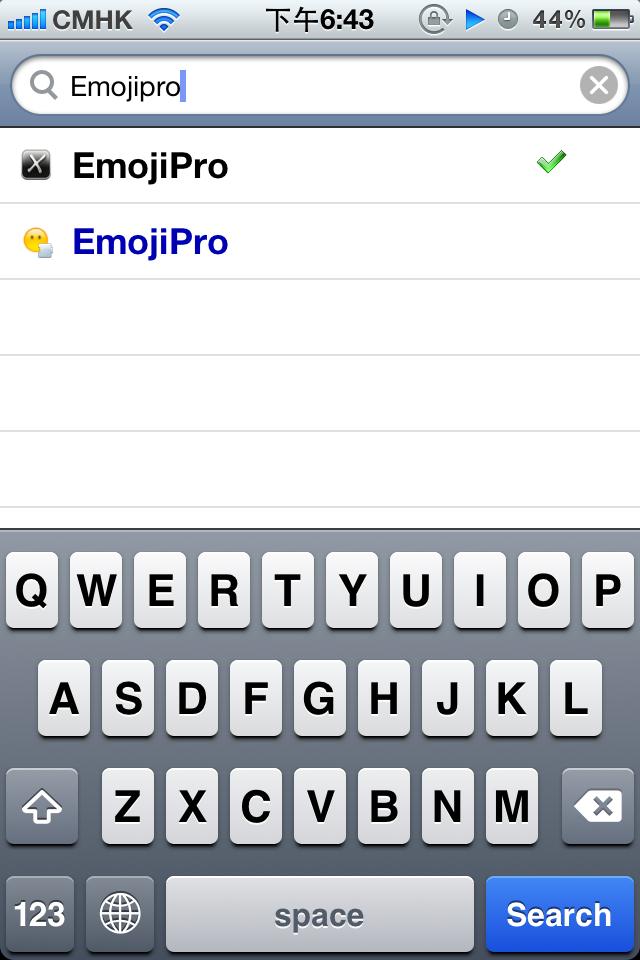Open the installed EmojiPro result with checkmark

(300, 166)
